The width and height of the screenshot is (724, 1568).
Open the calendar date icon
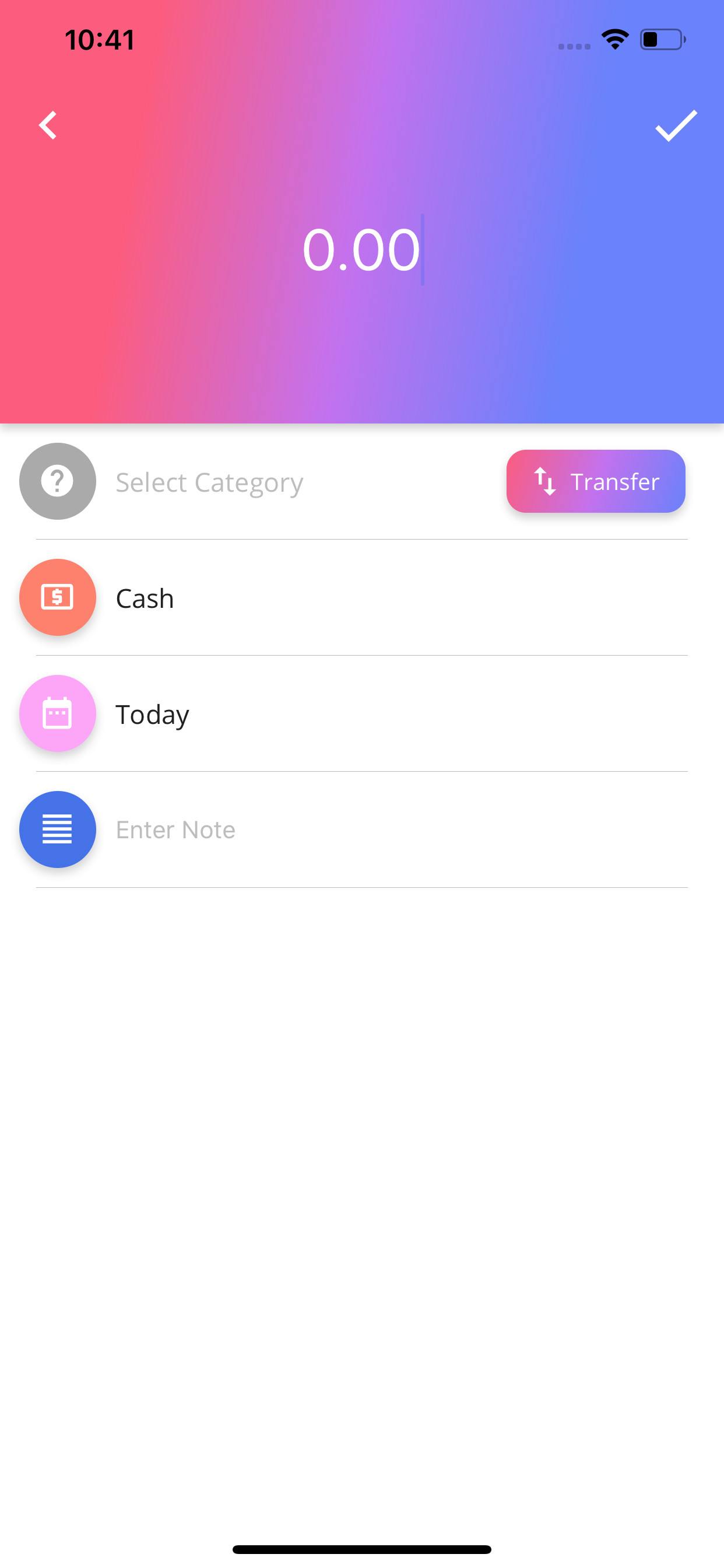tap(57, 713)
